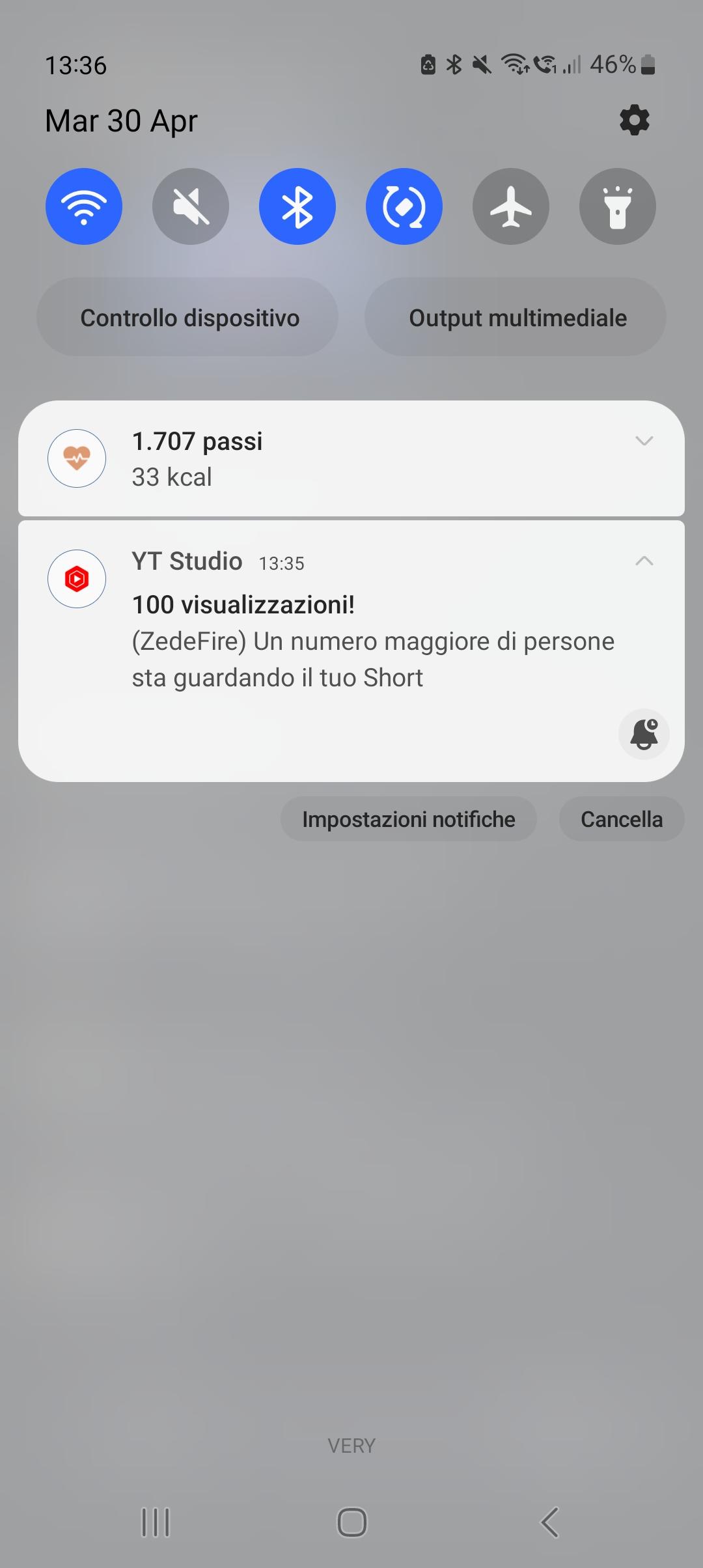Tap the auto-rotate quick setting icon
Image resolution: width=703 pixels, height=1568 pixels.
404,206
